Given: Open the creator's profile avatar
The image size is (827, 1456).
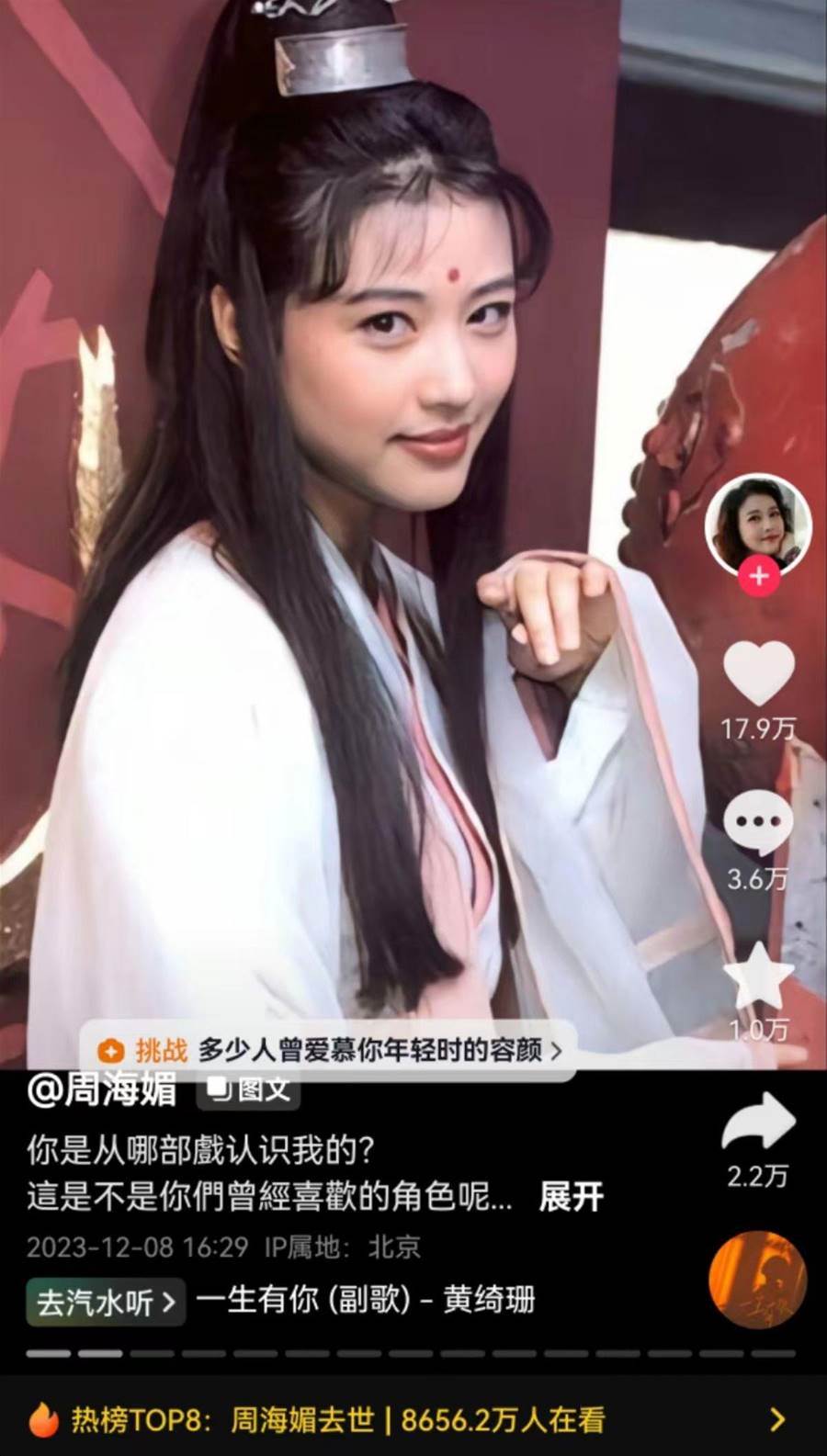Looking at the screenshot, I should click(757, 525).
